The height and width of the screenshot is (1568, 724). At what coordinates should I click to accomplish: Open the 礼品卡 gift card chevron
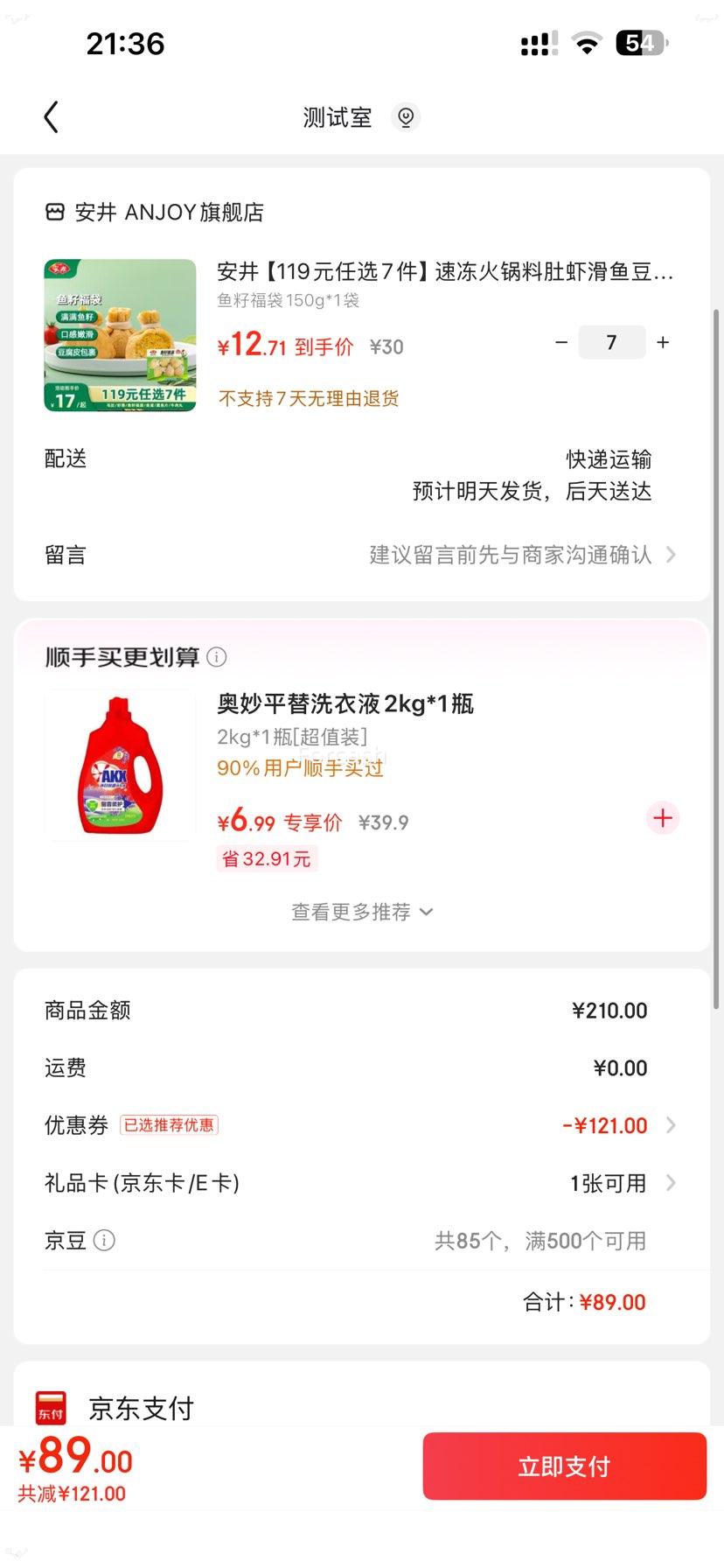pyautogui.click(x=670, y=1182)
